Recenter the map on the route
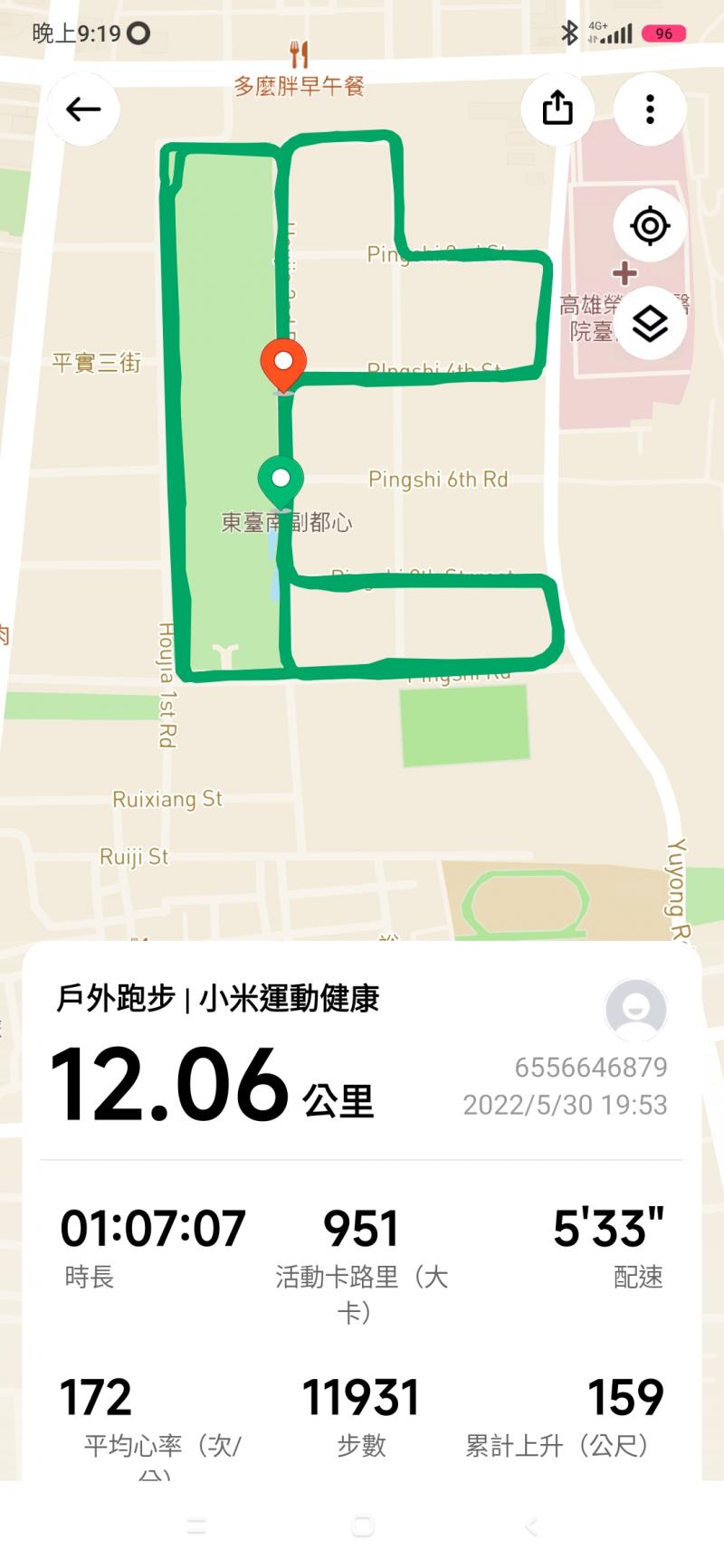Viewport: 724px width, 1568px height. pyautogui.click(x=650, y=225)
